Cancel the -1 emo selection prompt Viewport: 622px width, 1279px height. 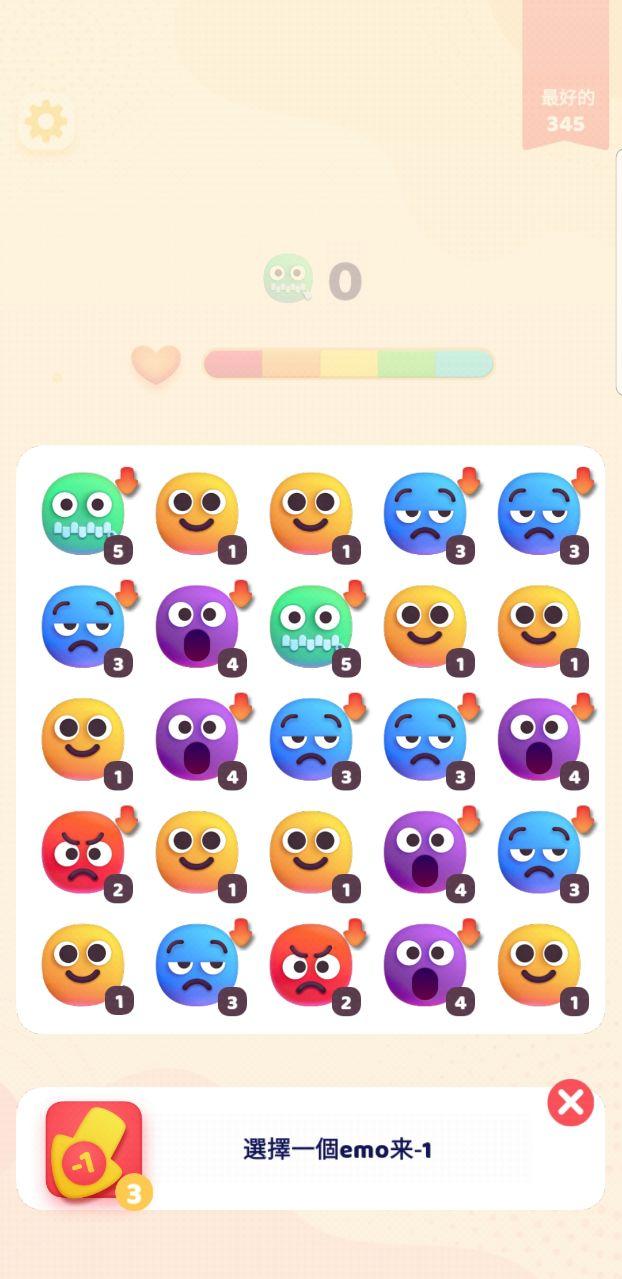pyautogui.click(x=570, y=1103)
